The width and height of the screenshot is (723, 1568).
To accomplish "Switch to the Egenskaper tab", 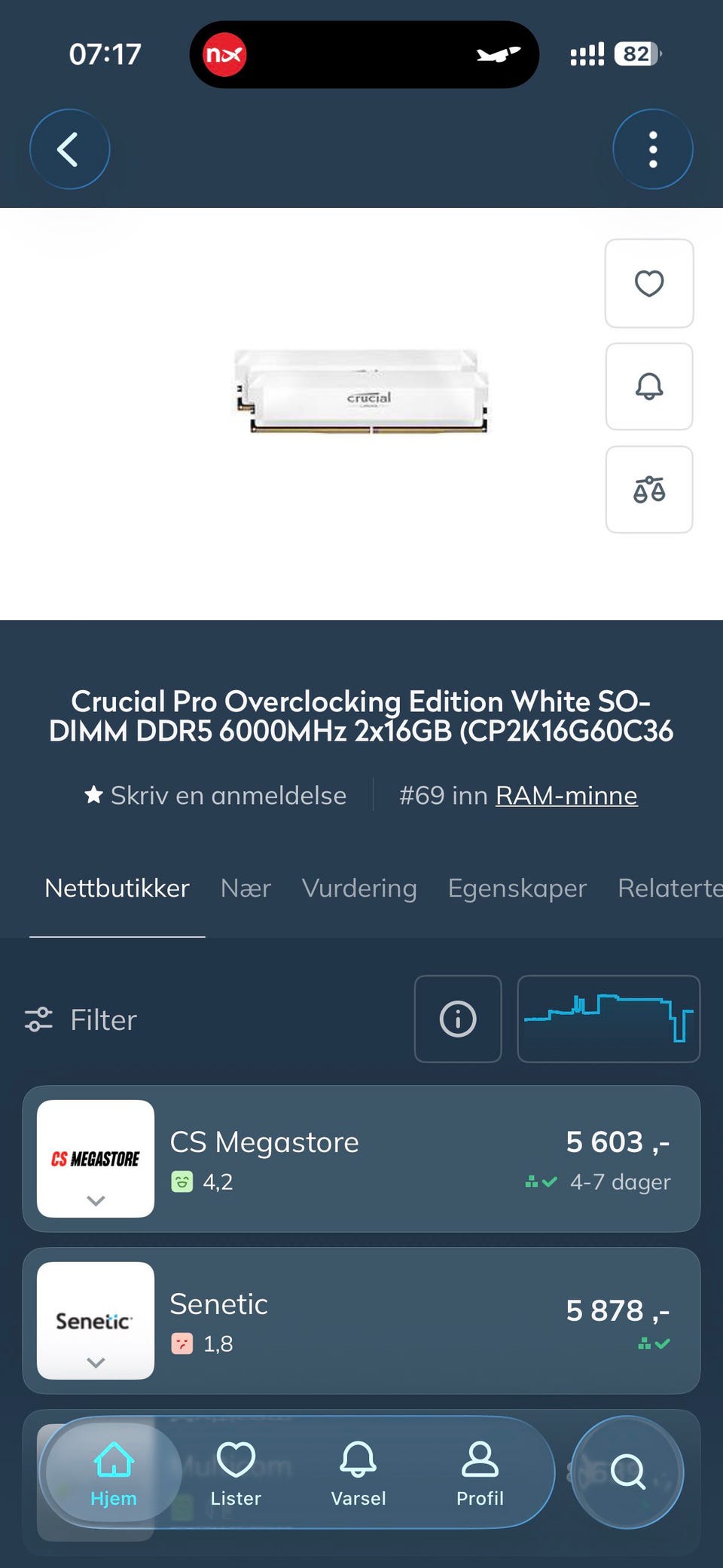I will [x=517, y=888].
